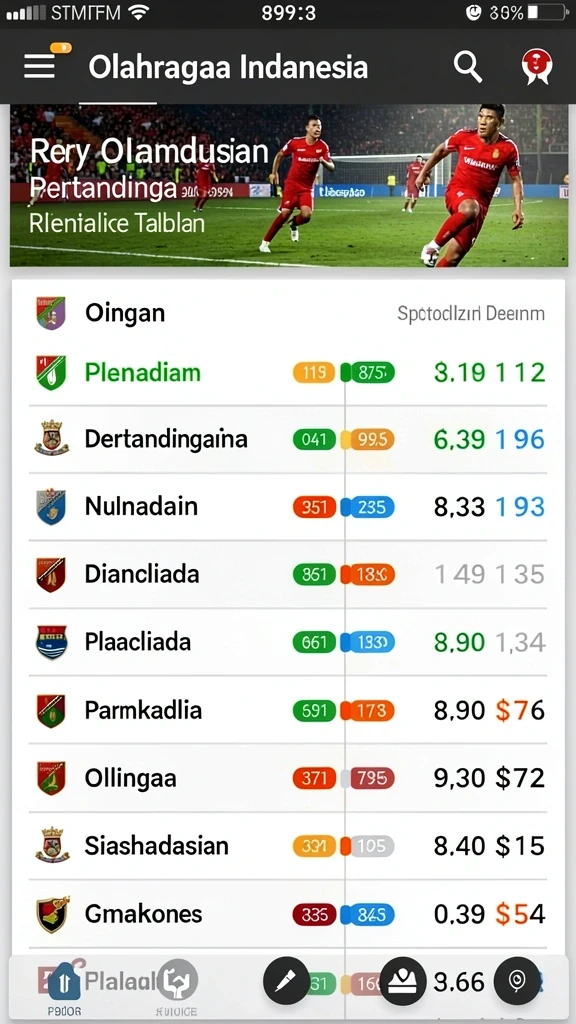View the Siashadasian row
This screenshot has height=1024, width=576.
coord(288,846)
